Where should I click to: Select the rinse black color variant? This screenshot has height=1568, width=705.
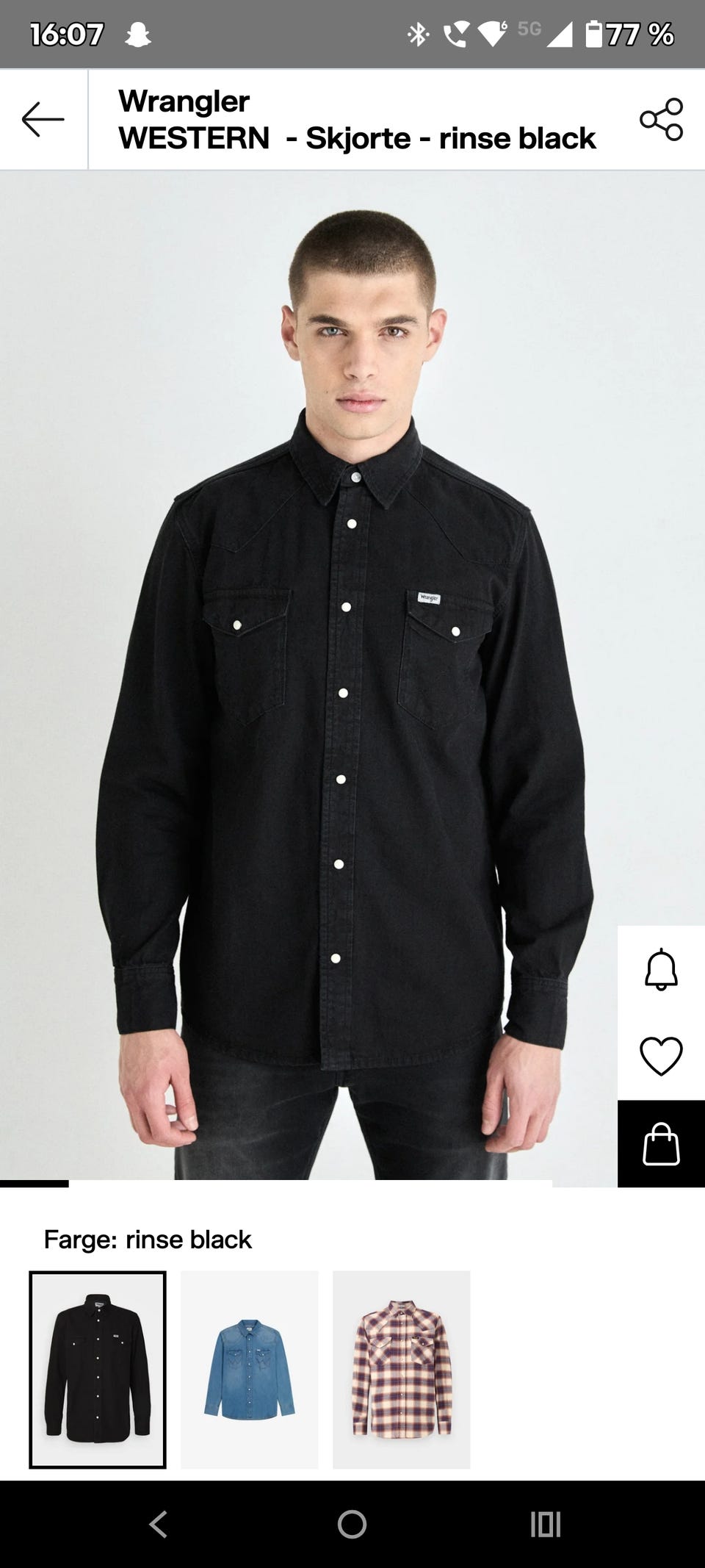click(x=98, y=1370)
